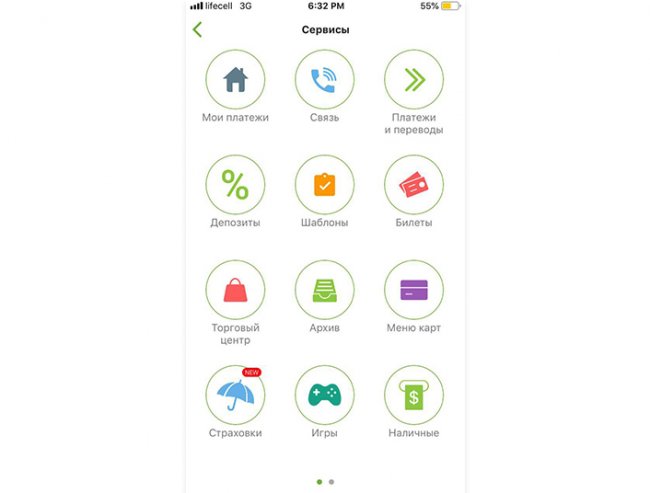Open the Связь service
The image size is (650, 493).
(x=324, y=80)
